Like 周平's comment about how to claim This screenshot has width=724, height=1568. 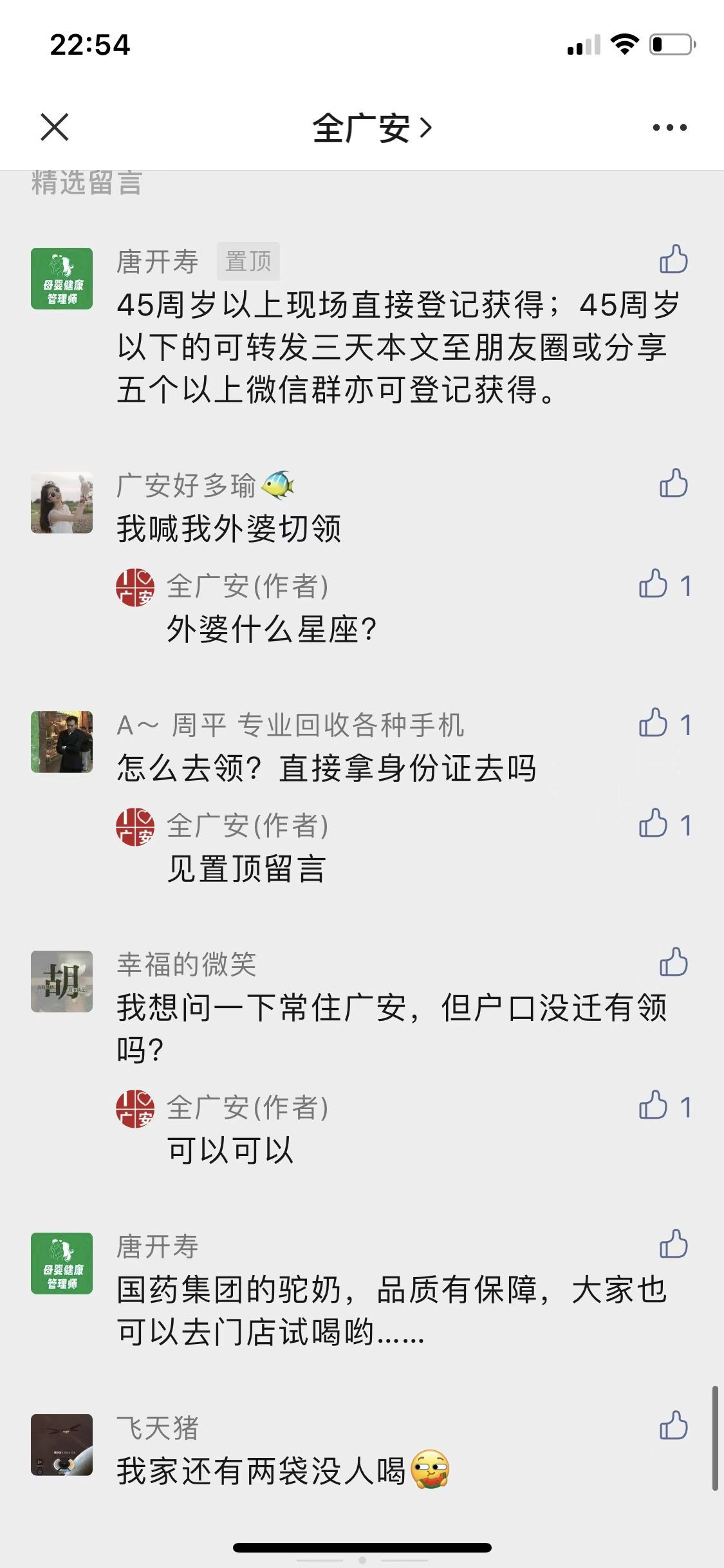click(653, 723)
